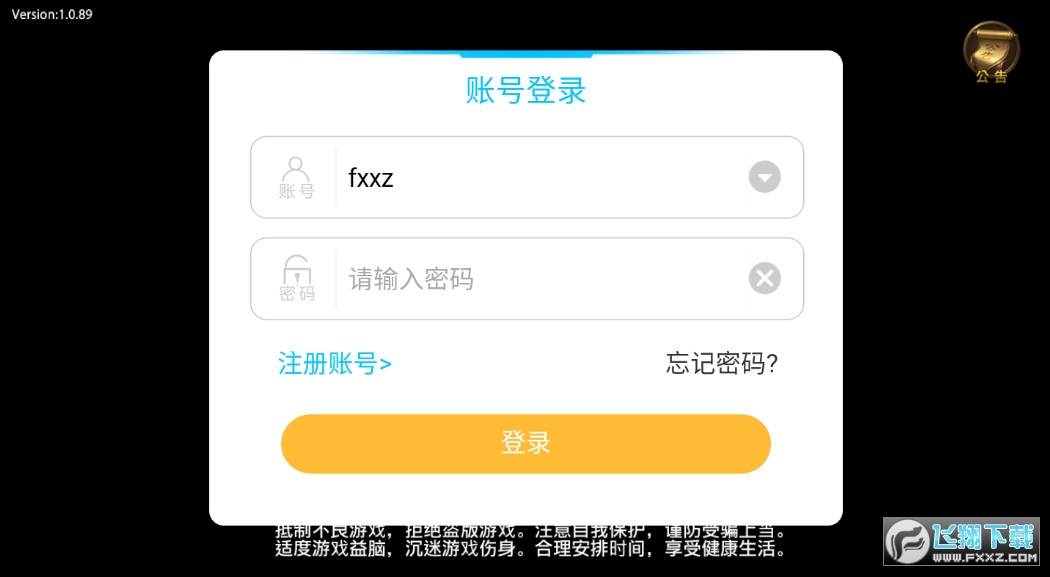Open the 公告 announcement scroll icon
Screen dimensions: 1050x577
coord(991,51)
